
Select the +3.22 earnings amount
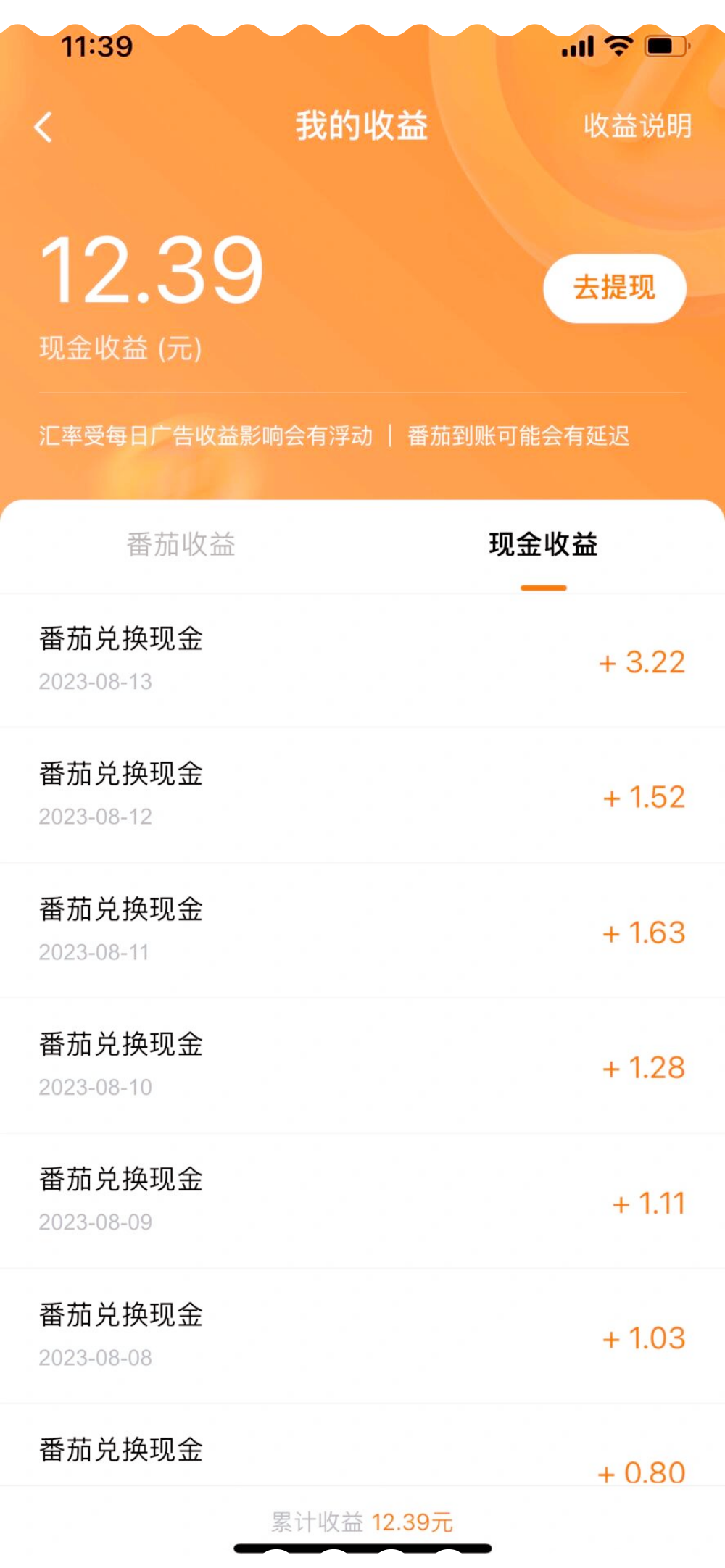642,663
